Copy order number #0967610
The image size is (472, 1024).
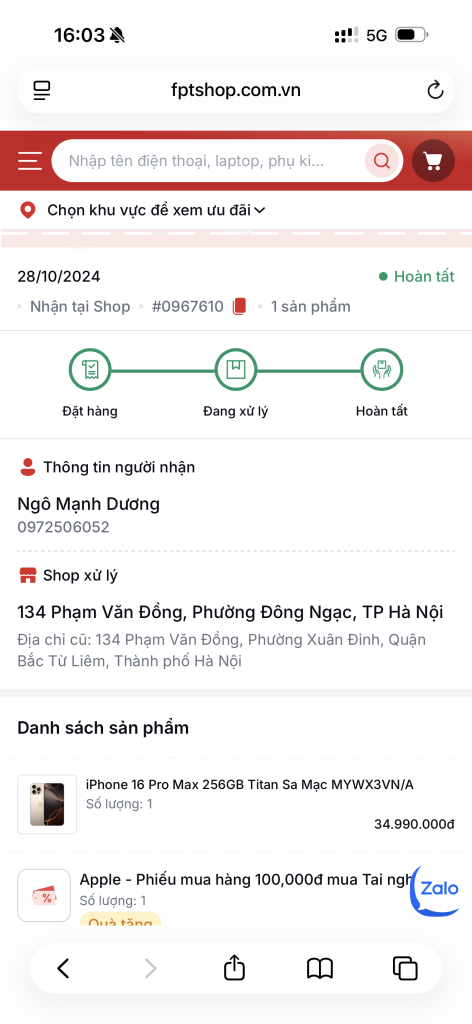(x=240, y=306)
